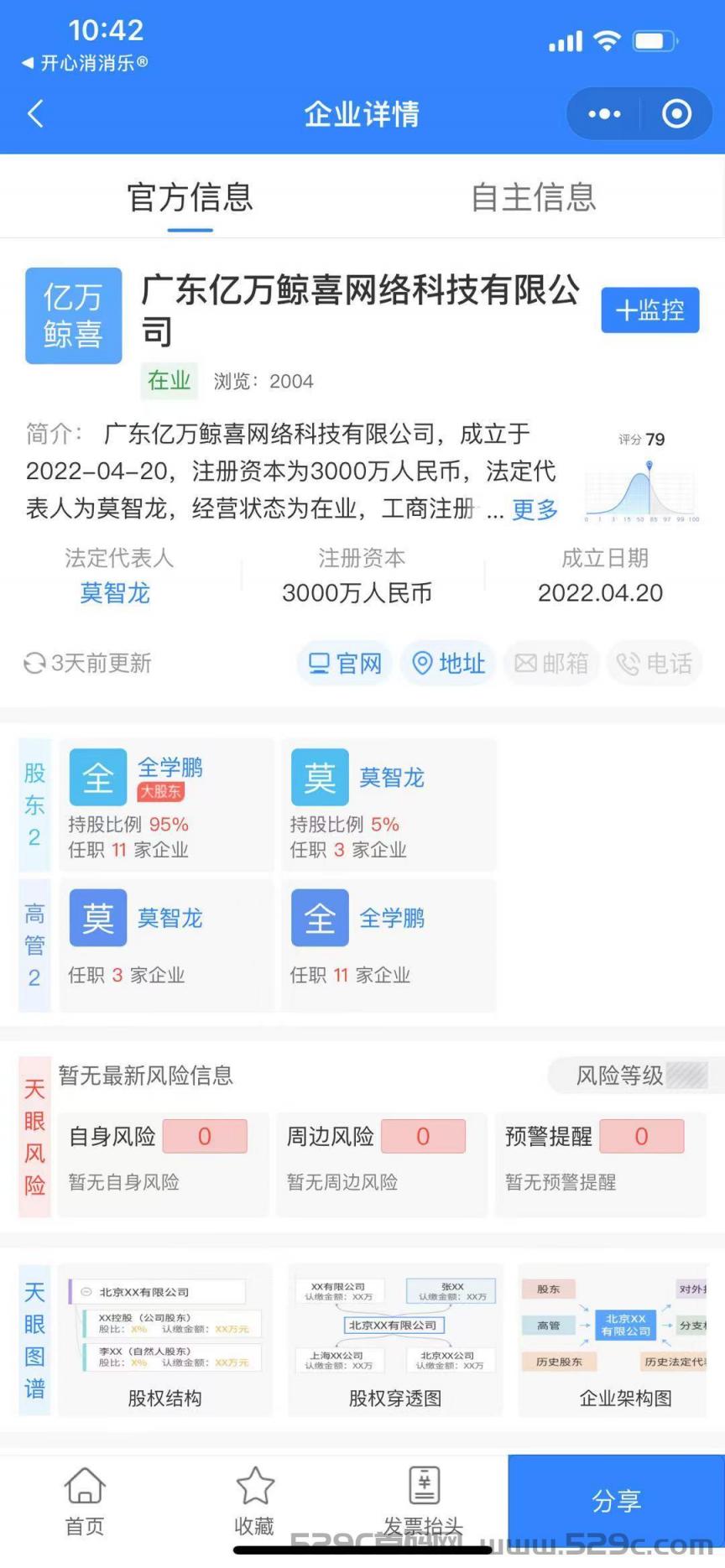Visit the company's 官网
Screen dimensions: 725x1568
[x=345, y=664]
